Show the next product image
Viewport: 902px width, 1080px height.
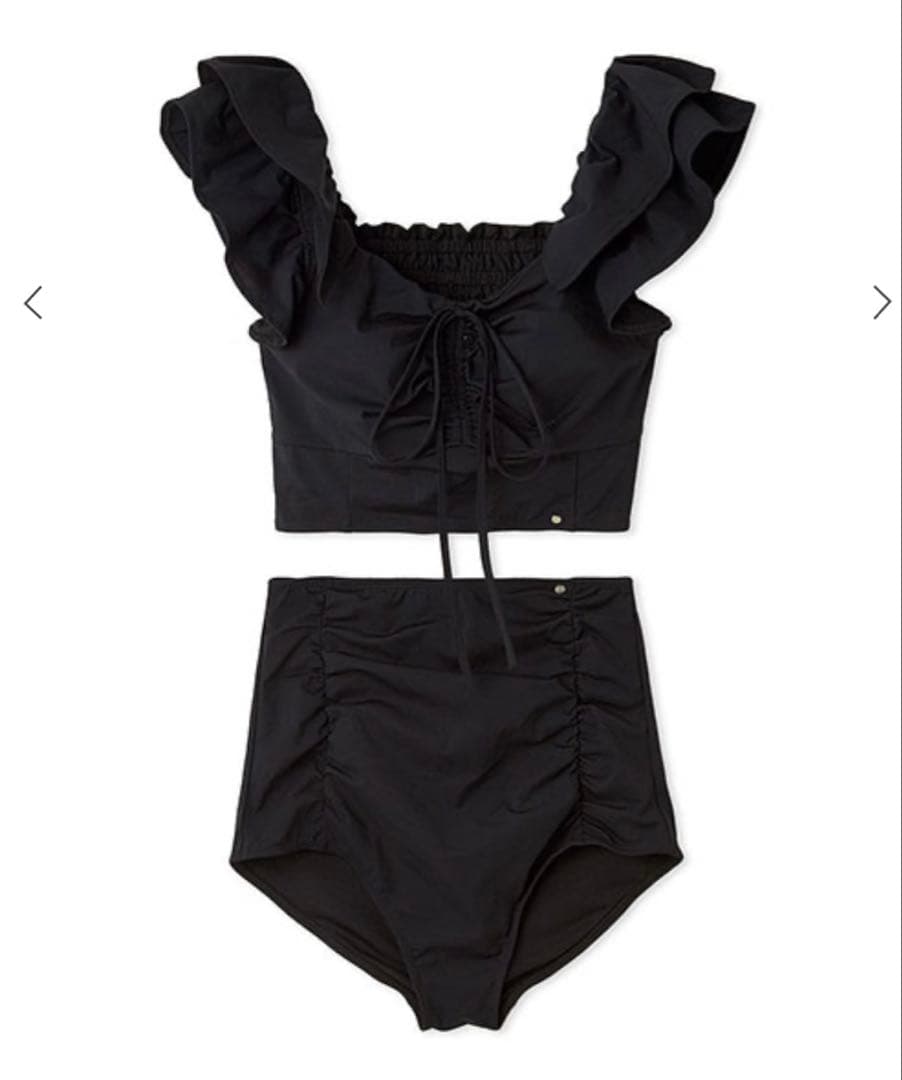pos(880,302)
